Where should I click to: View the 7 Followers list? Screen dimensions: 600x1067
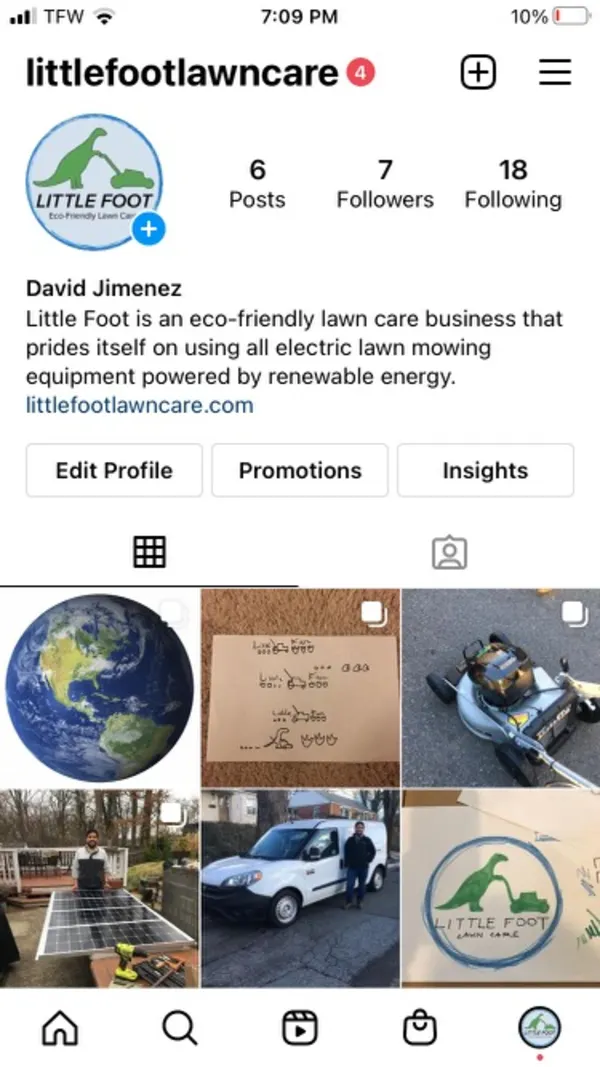click(385, 184)
